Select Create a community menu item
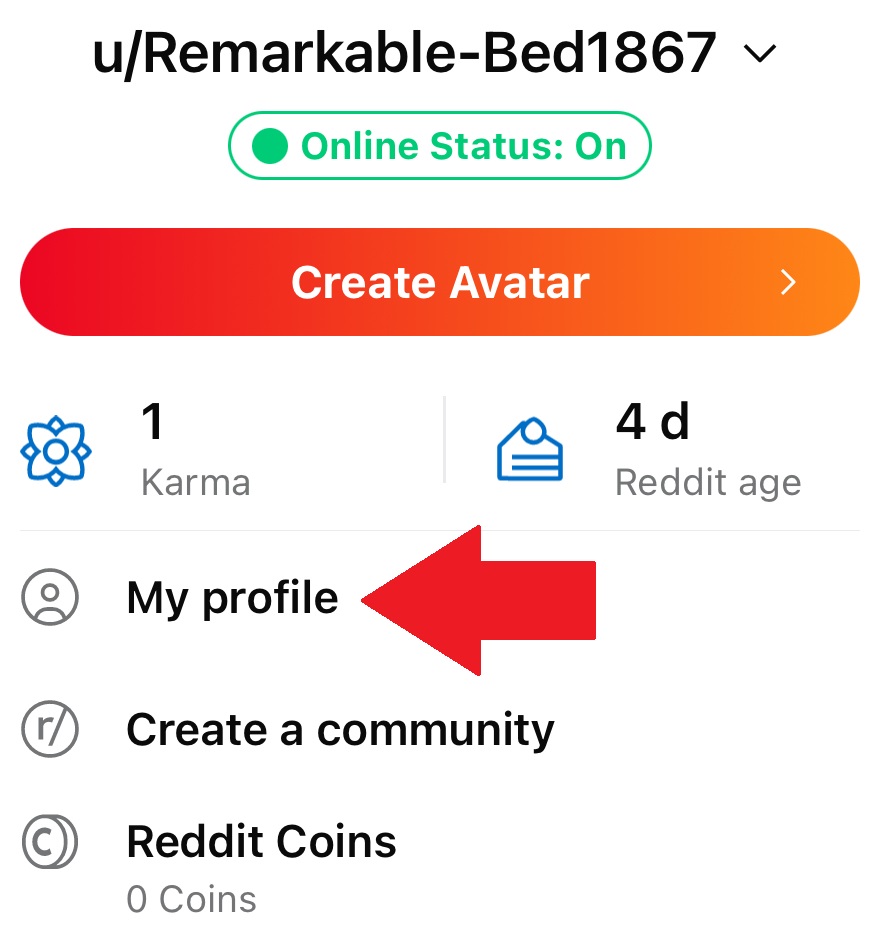878x932 pixels. click(339, 730)
